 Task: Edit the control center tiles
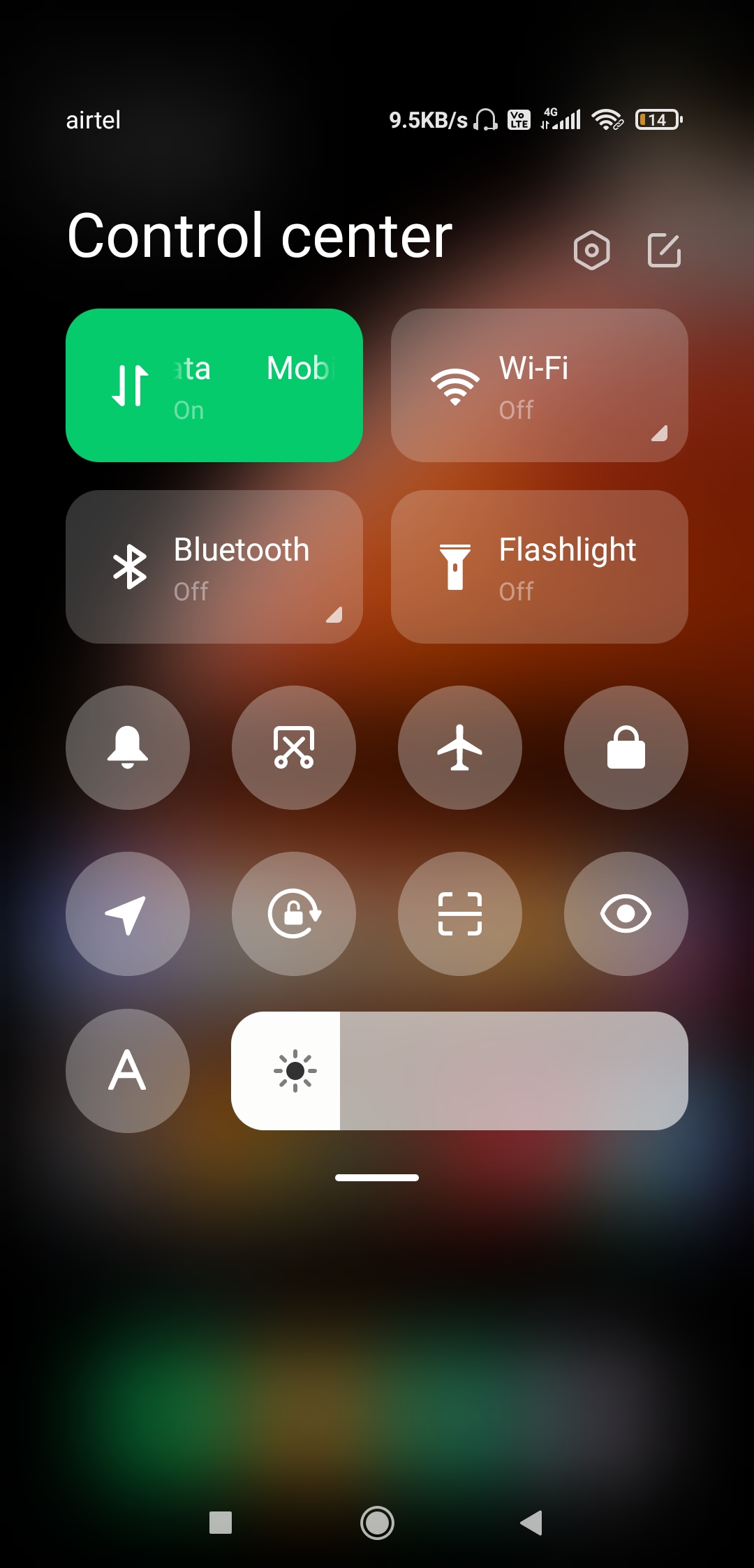[x=664, y=250]
